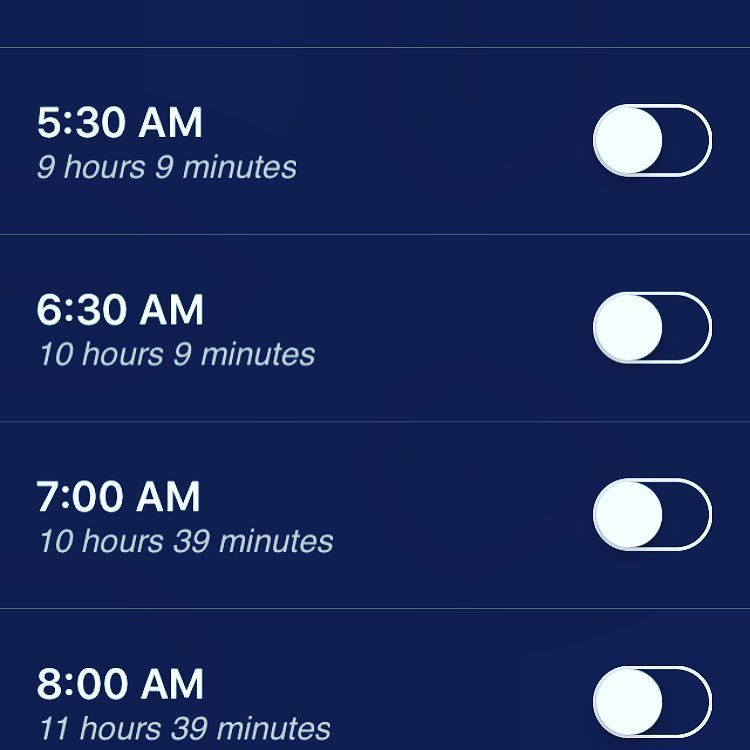This screenshot has height=750, width=750.
Task: Turn on the 6:30 AM alarm
Action: (652, 328)
